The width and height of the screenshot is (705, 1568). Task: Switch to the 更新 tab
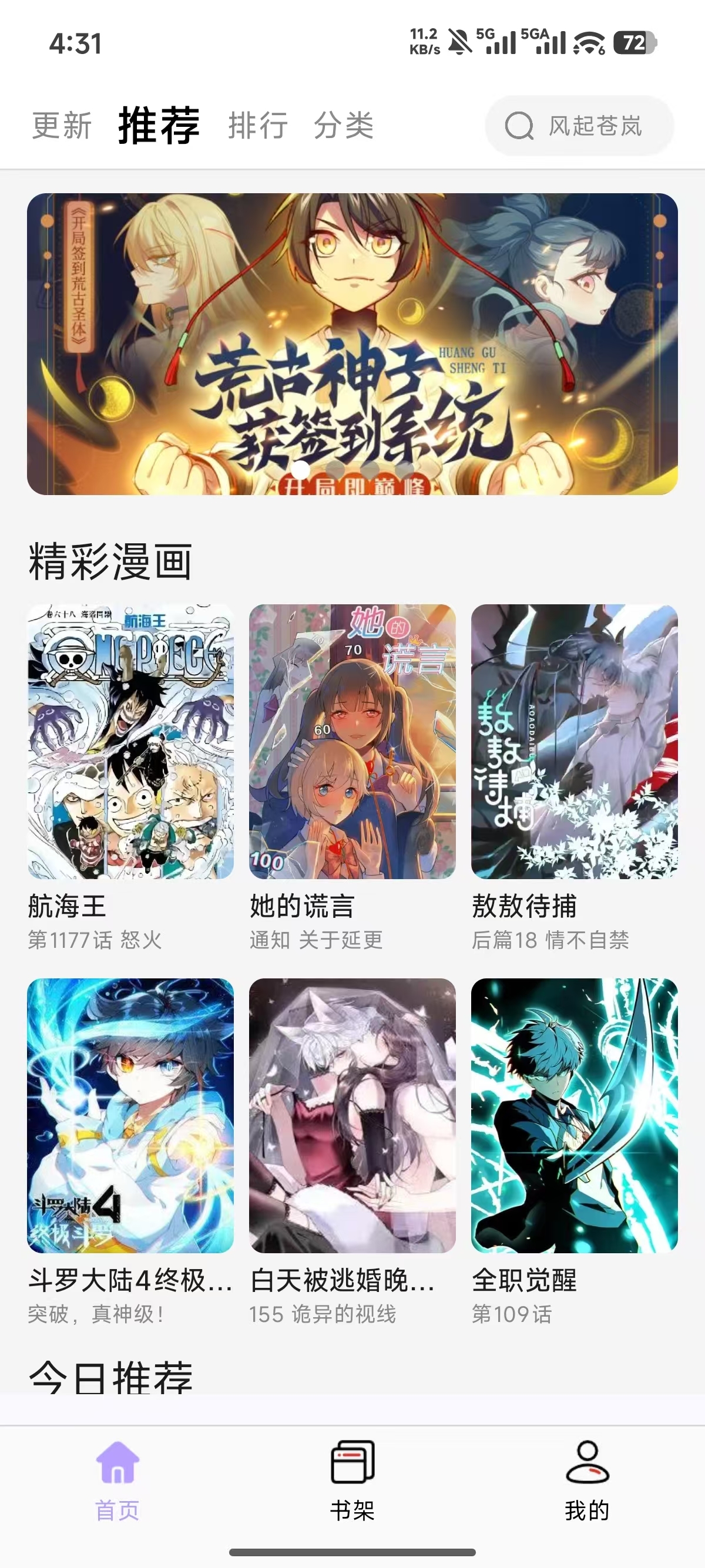click(62, 123)
